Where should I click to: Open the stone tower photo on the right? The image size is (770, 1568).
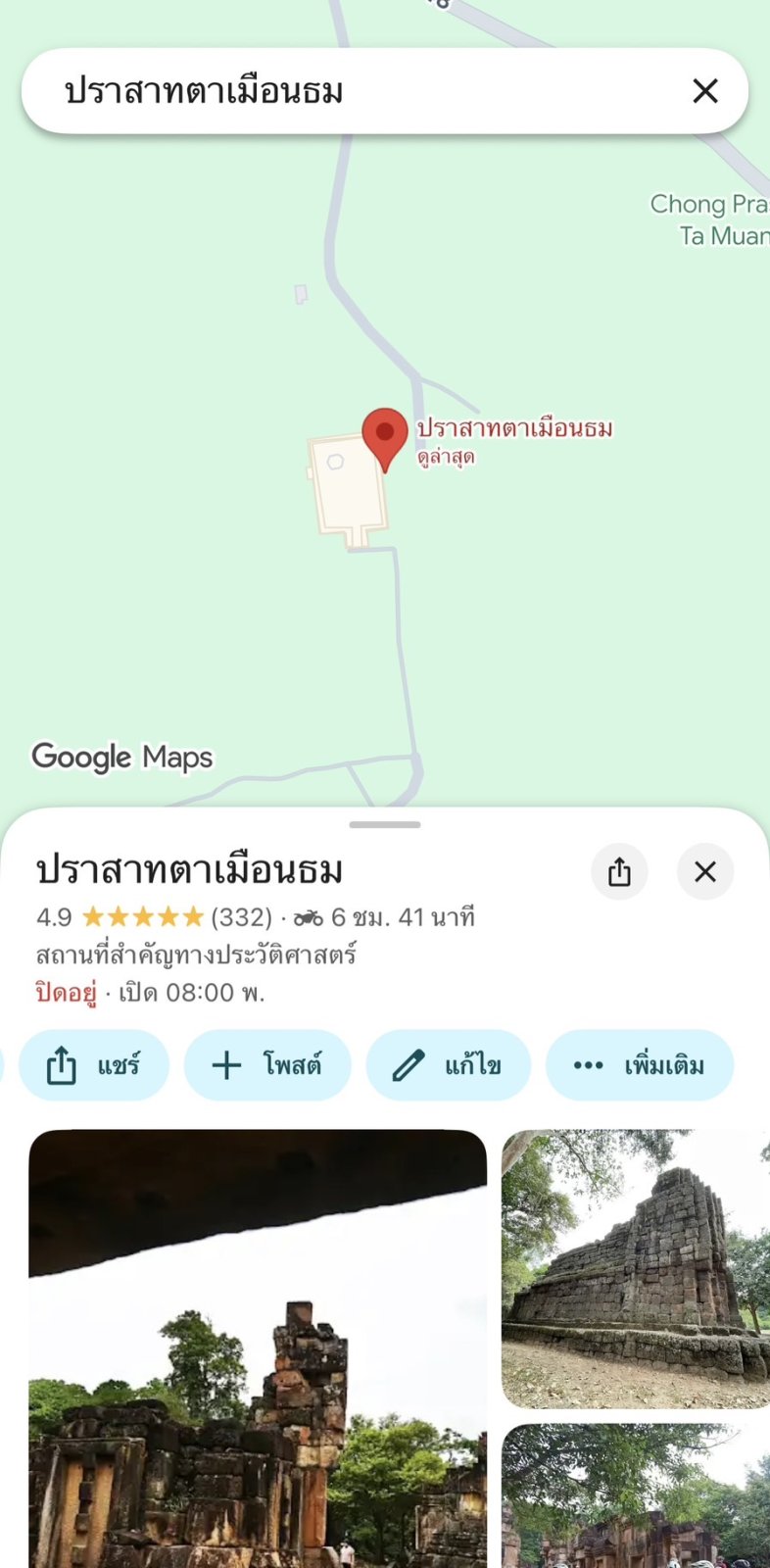(635, 1269)
